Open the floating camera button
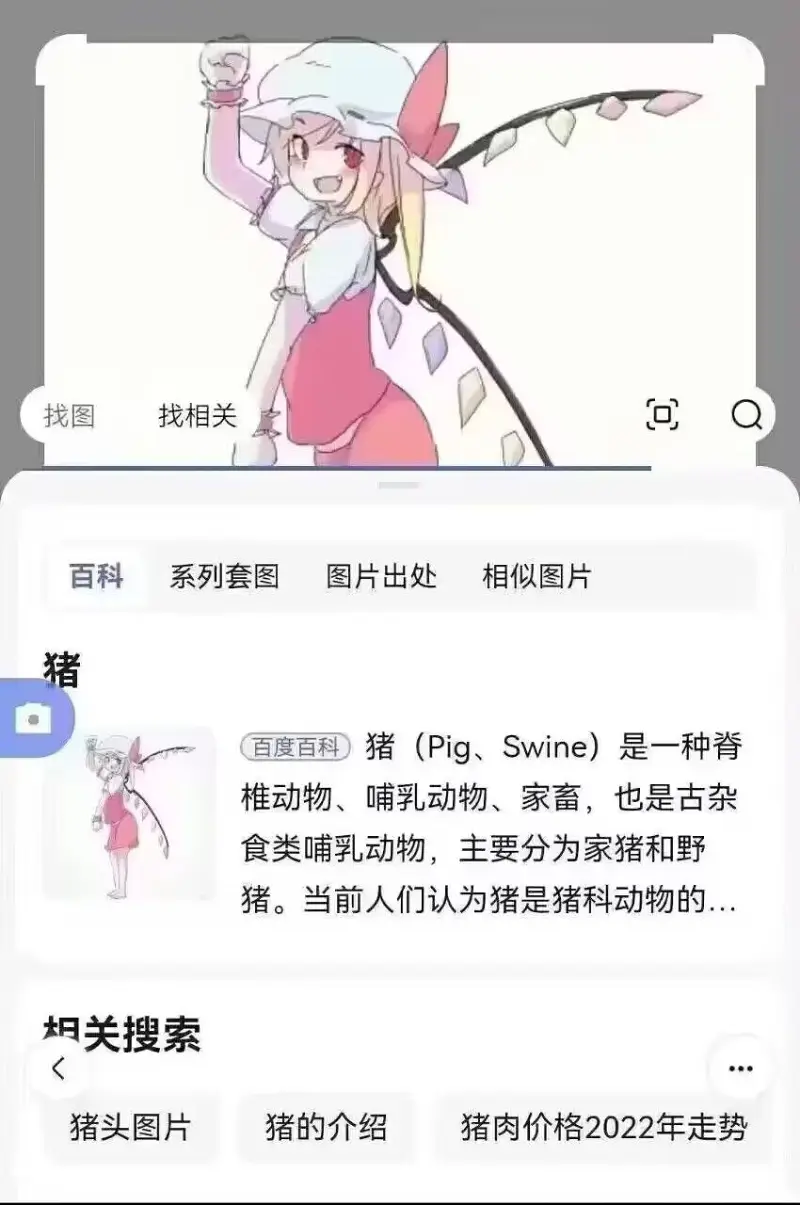Image resolution: width=800 pixels, height=1205 pixels. (34, 717)
